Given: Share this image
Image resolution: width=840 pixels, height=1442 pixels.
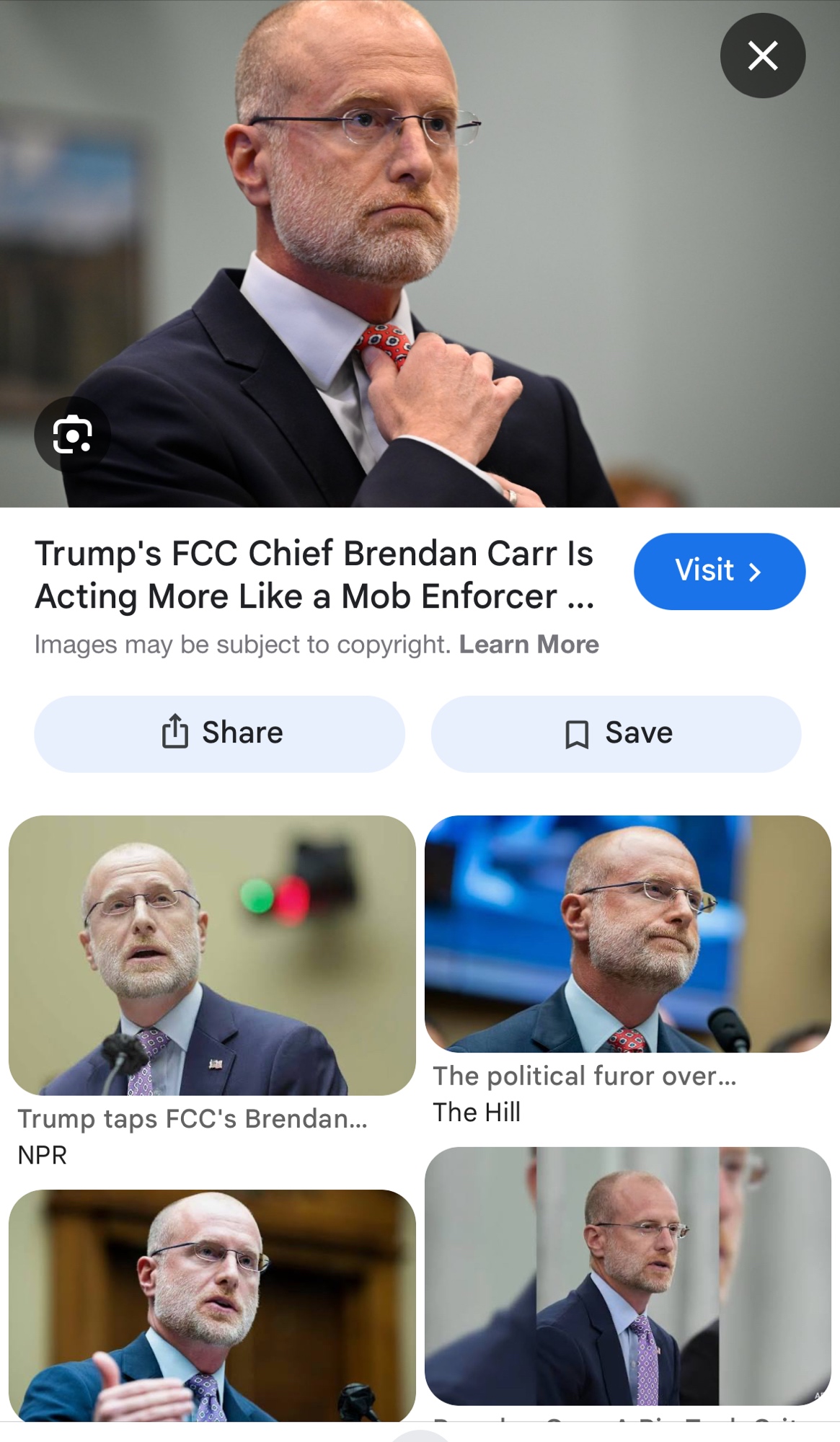Looking at the screenshot, I should [220, 733].
